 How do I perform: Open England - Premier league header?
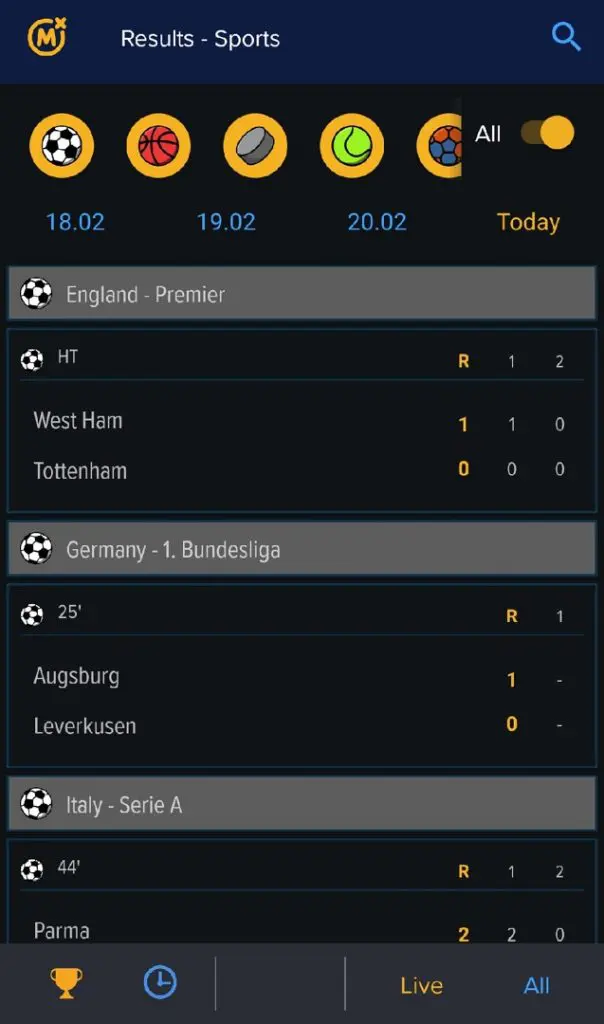pos(302,293)
